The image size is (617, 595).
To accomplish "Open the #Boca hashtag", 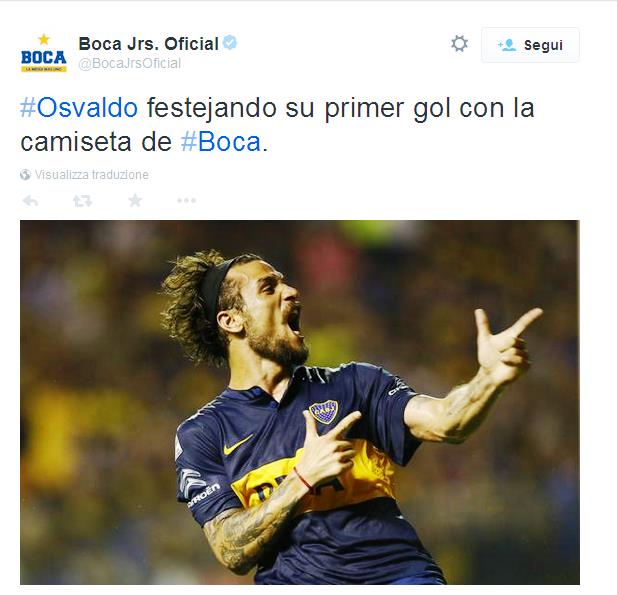I will click(x=220, y=142).
